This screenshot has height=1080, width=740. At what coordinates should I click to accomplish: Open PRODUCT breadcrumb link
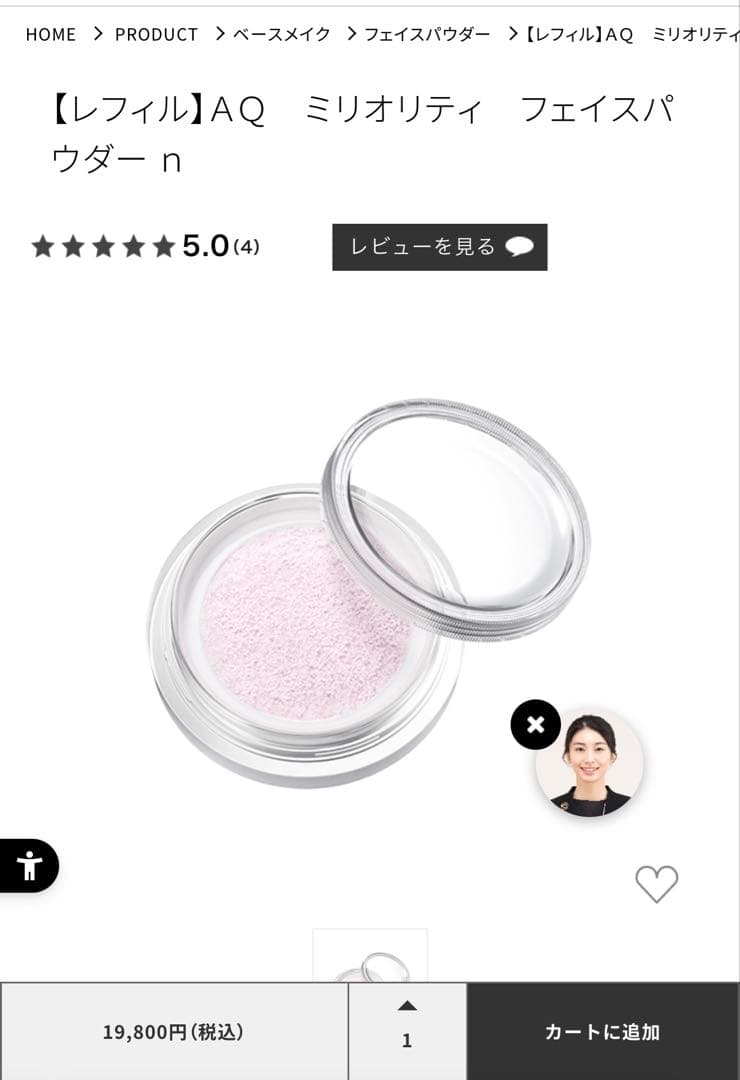156,34
